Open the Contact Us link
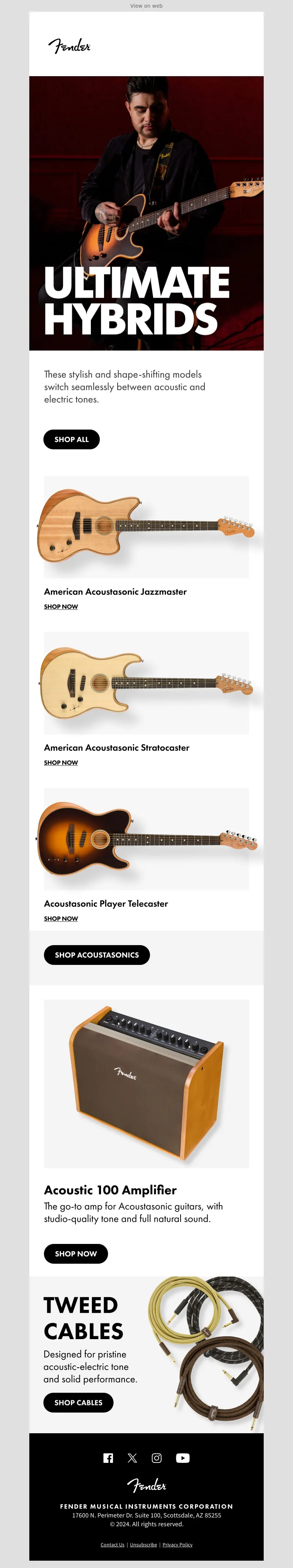Screen dimensions: 293x1568 coord(112,1544)
